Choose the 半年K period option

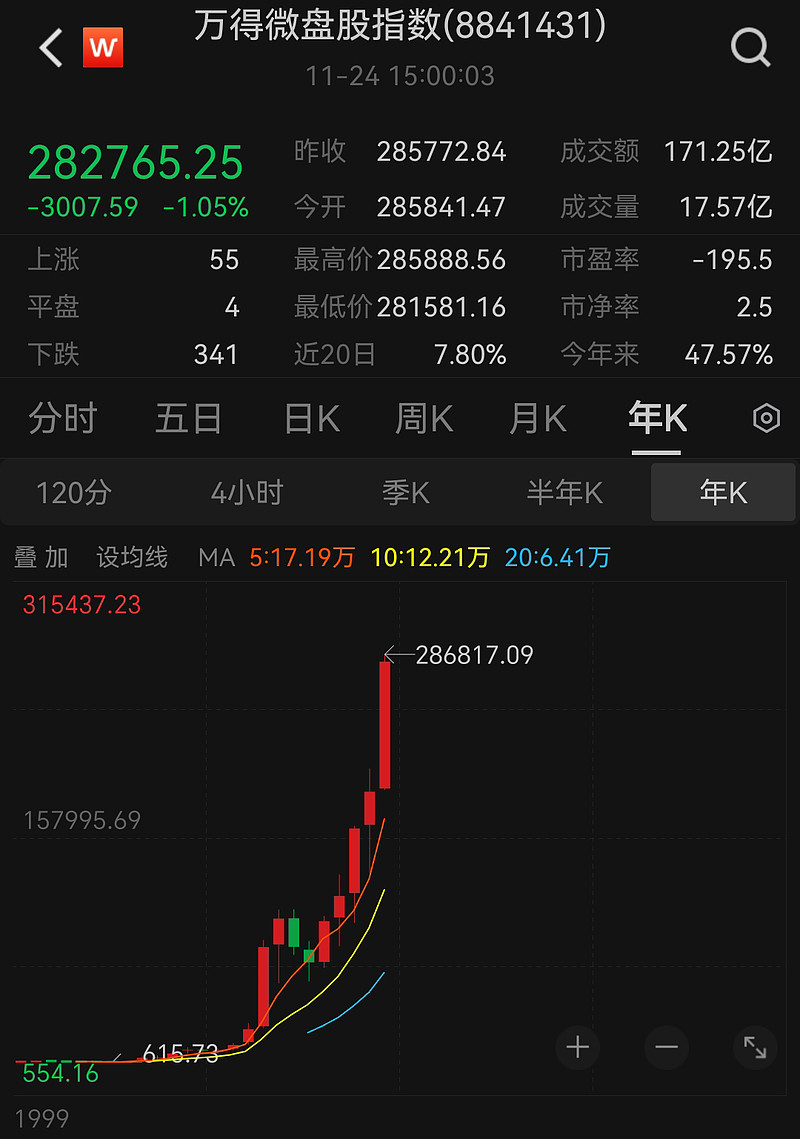click(565, 492)
